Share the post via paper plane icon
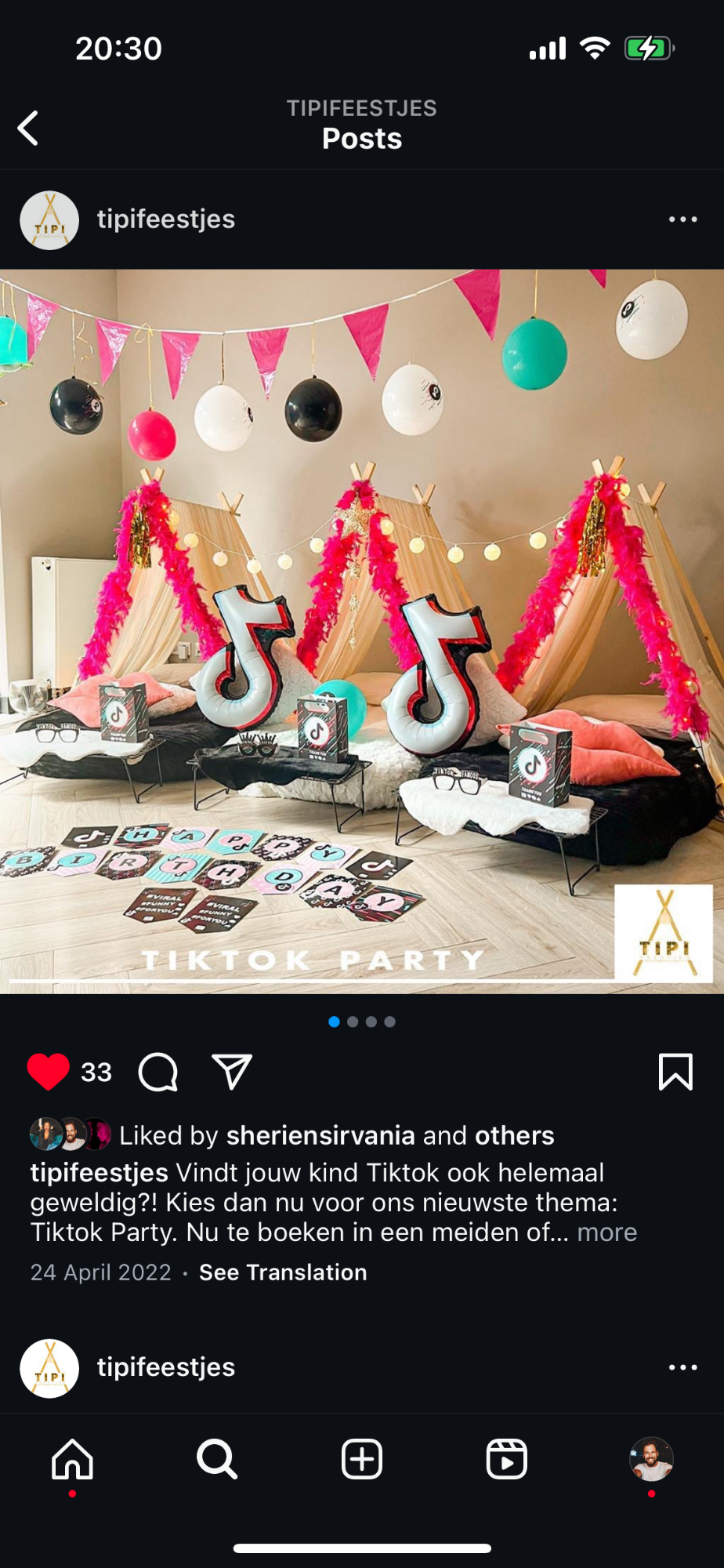 (232, 1072)
